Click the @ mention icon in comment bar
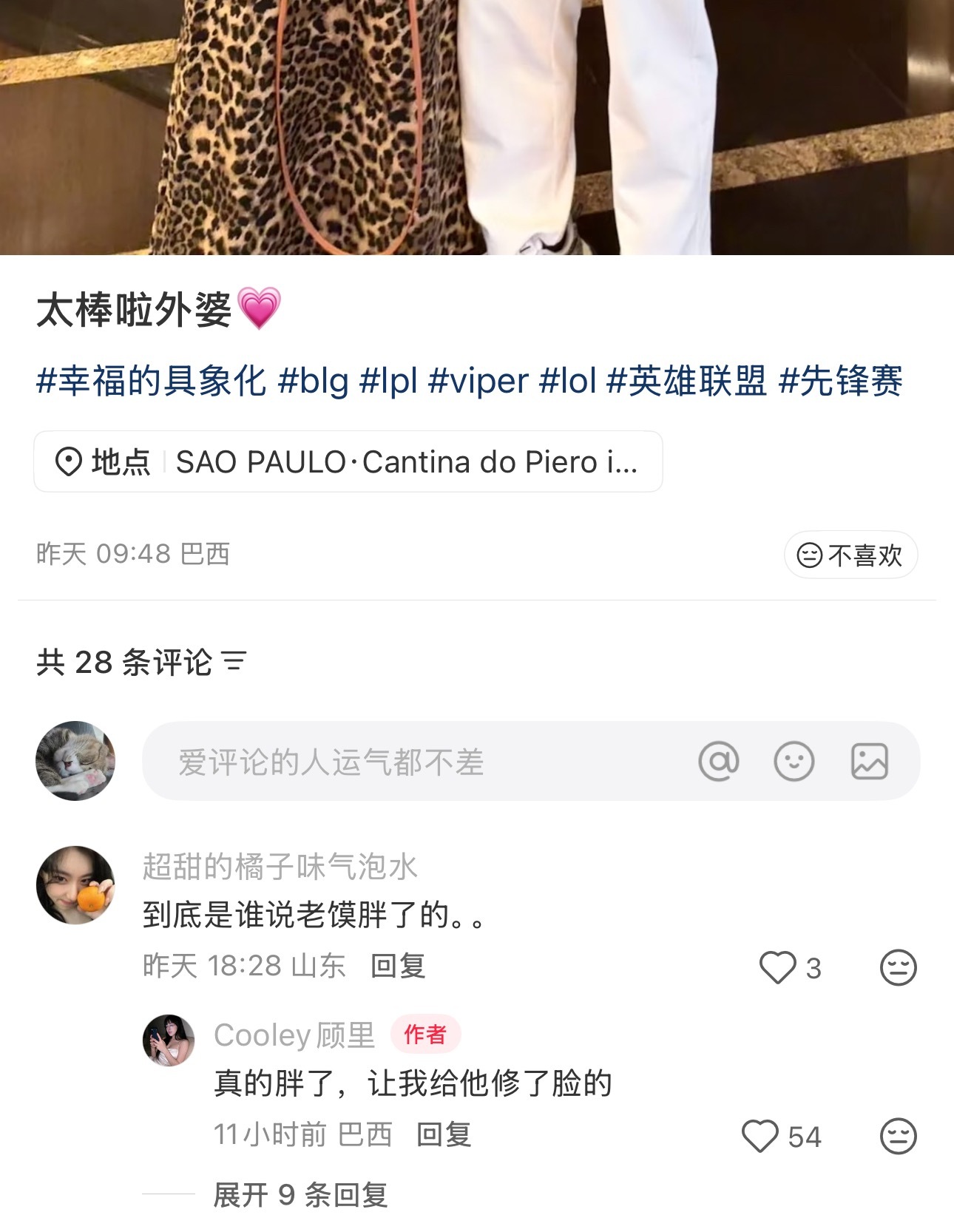Image resolution: width=954 pixels, height=1232 pixels. click(x=719, y=762)
